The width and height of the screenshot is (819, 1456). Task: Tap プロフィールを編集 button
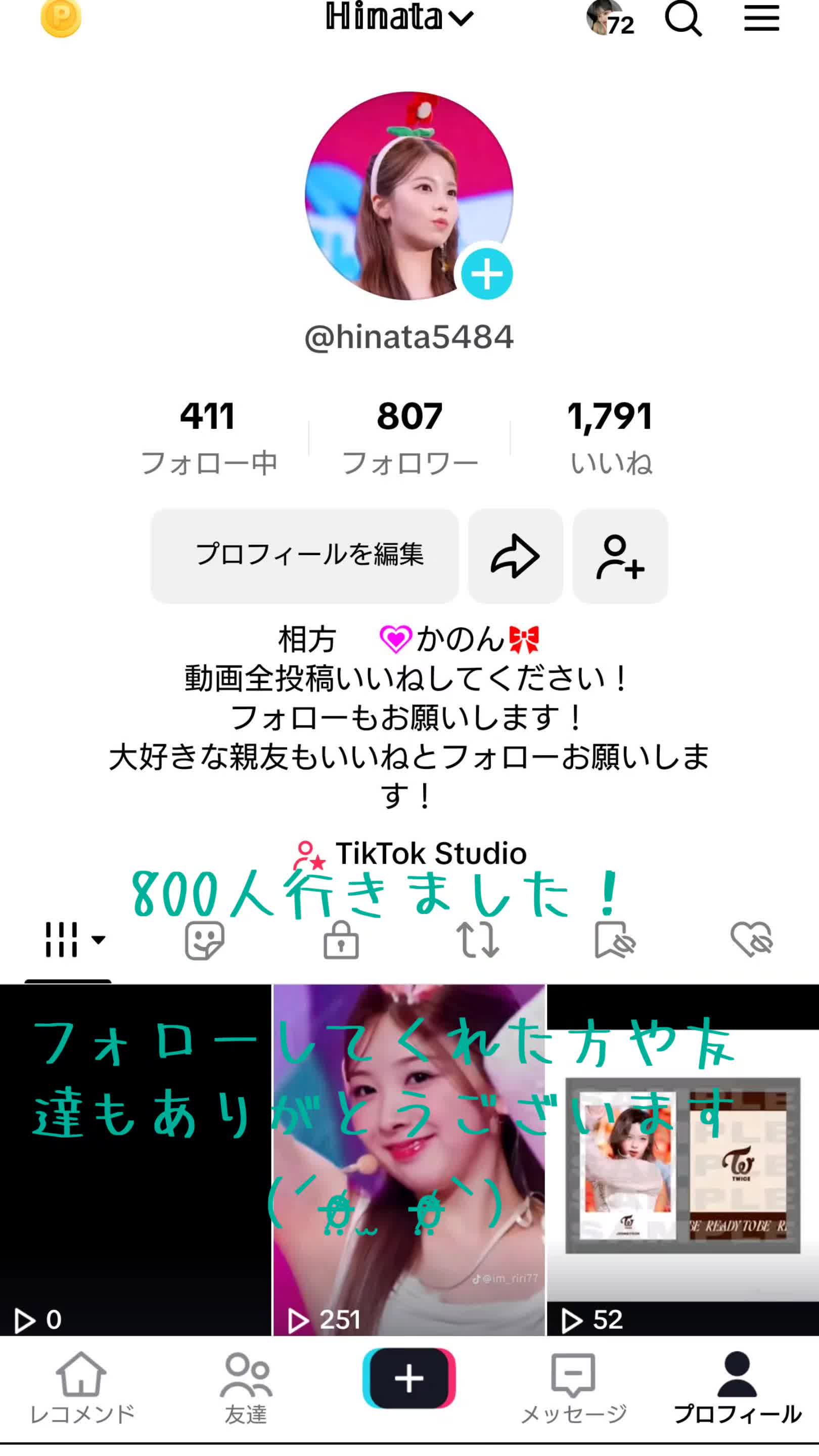point(305,556)
